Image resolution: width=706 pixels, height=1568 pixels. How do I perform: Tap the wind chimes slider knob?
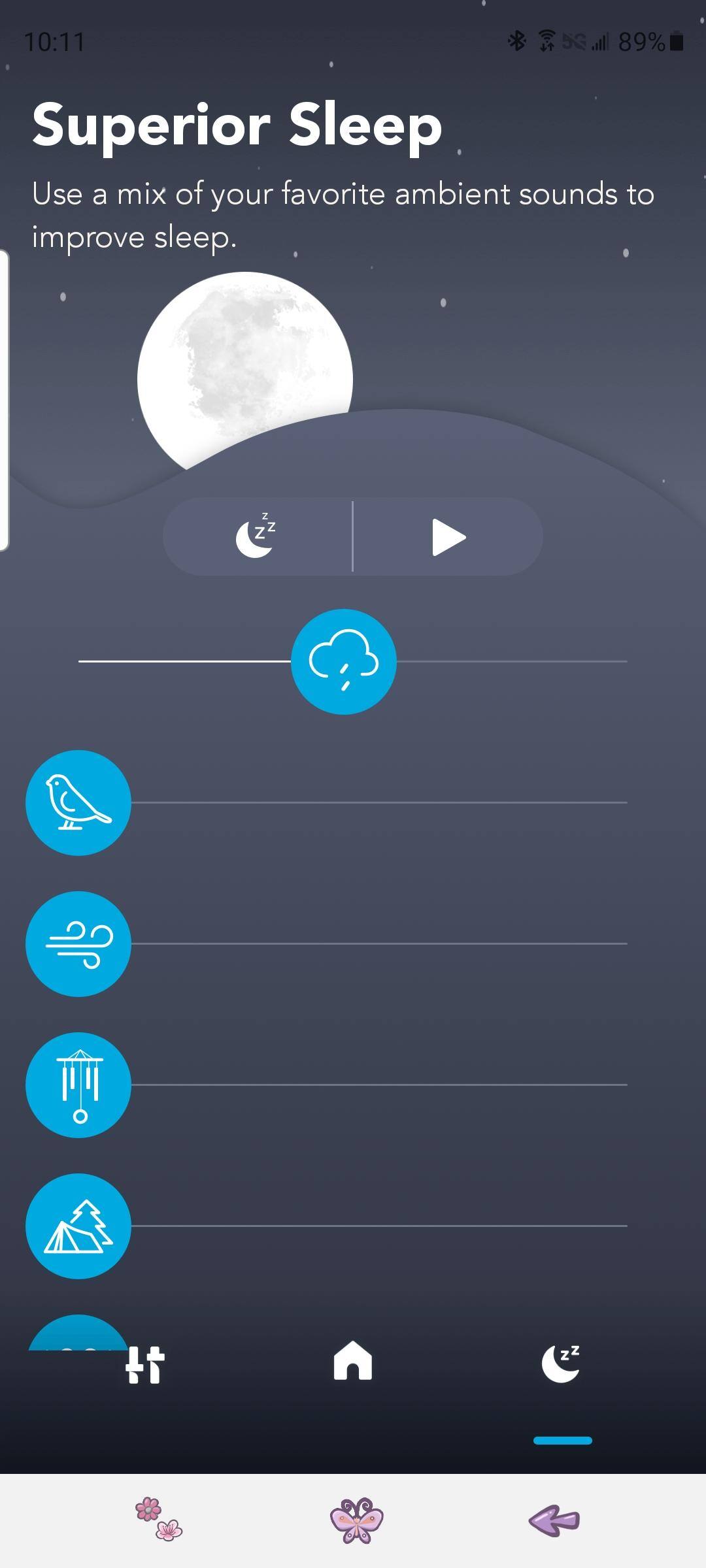tap(78, 1085)
